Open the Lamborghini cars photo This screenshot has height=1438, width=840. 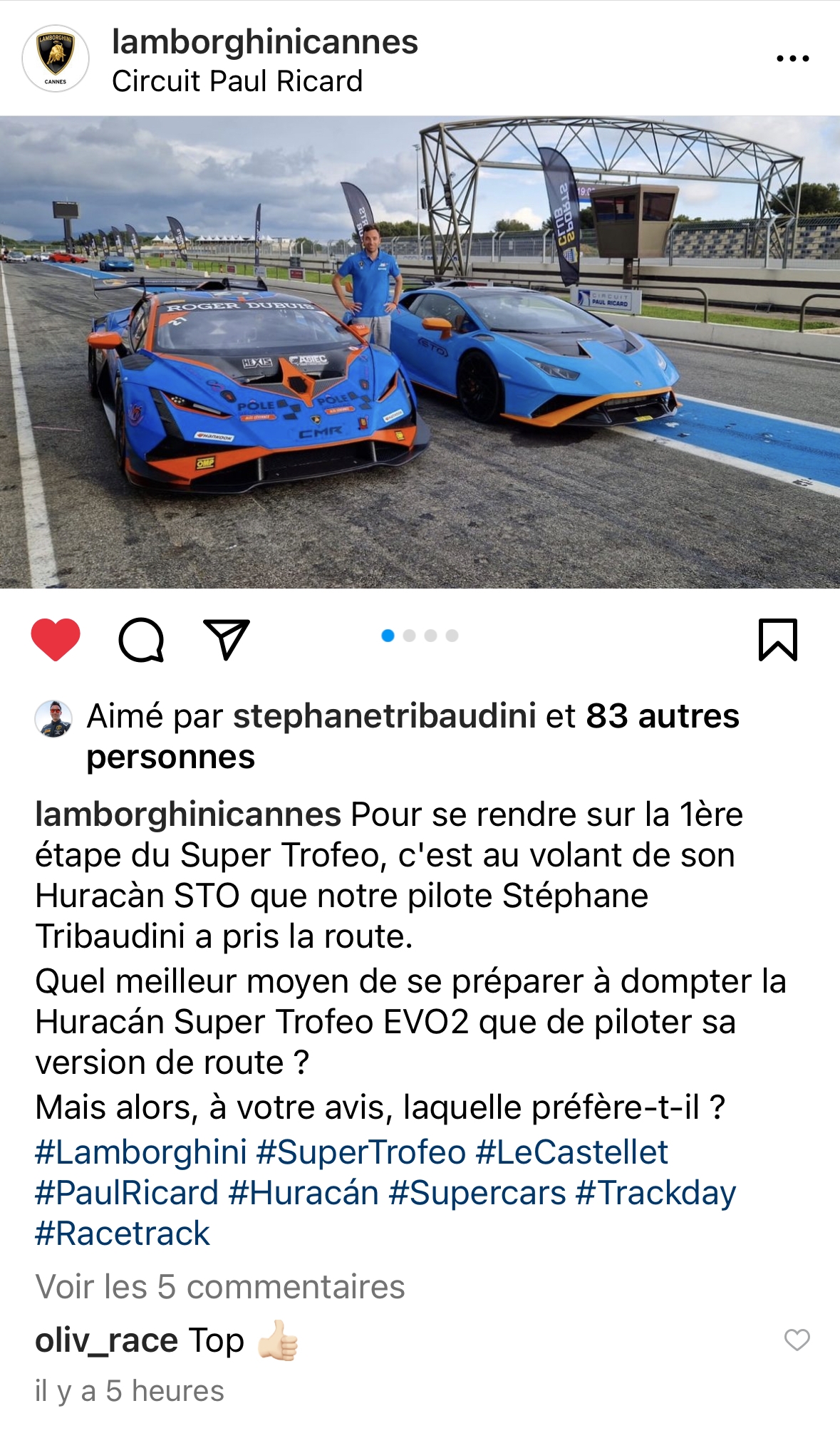coord(420,352)
